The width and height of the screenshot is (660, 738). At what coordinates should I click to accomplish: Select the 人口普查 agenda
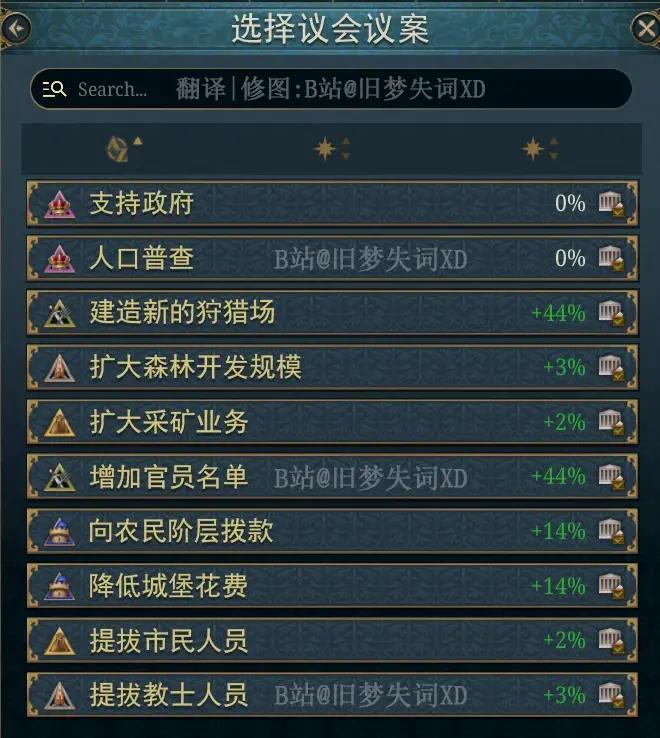(330, 259)
